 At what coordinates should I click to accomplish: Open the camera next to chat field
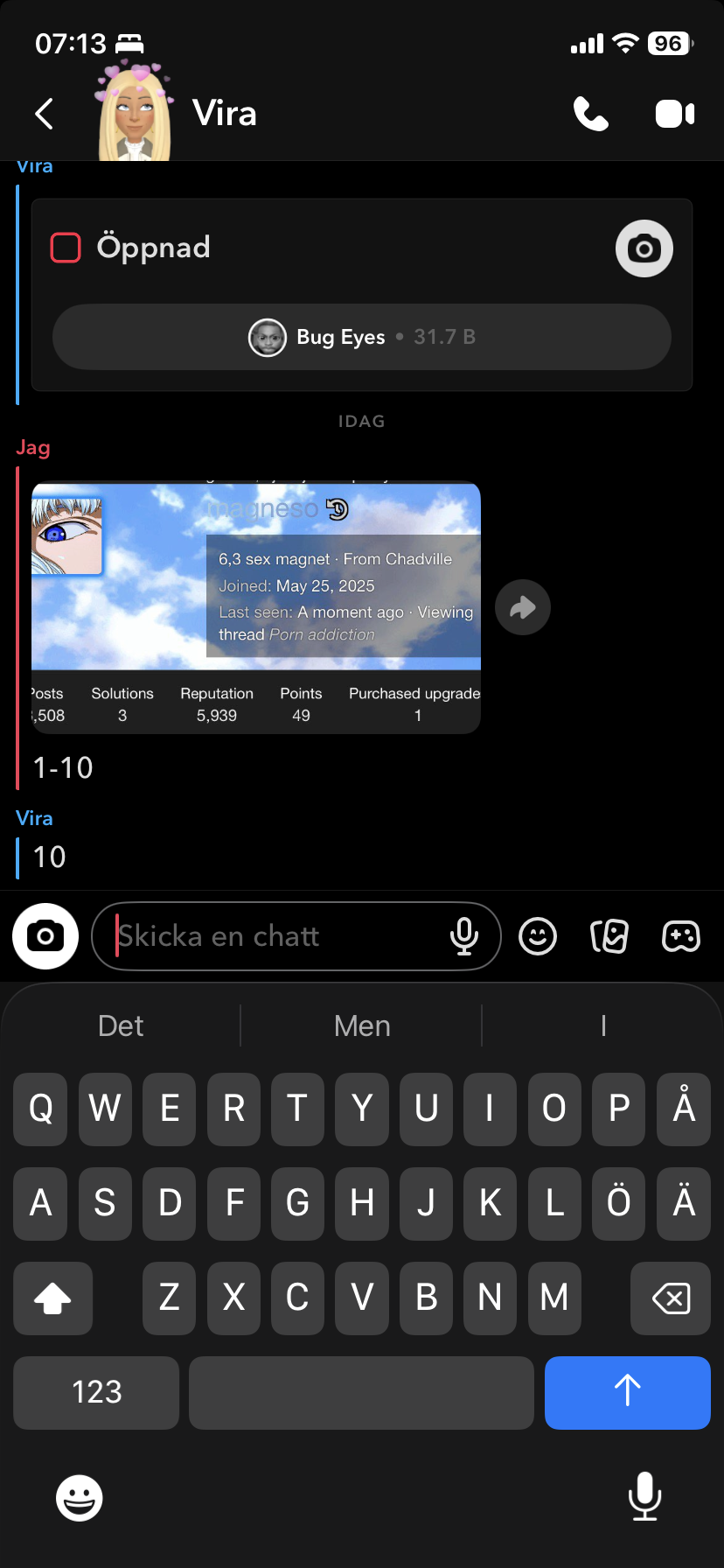45,936
